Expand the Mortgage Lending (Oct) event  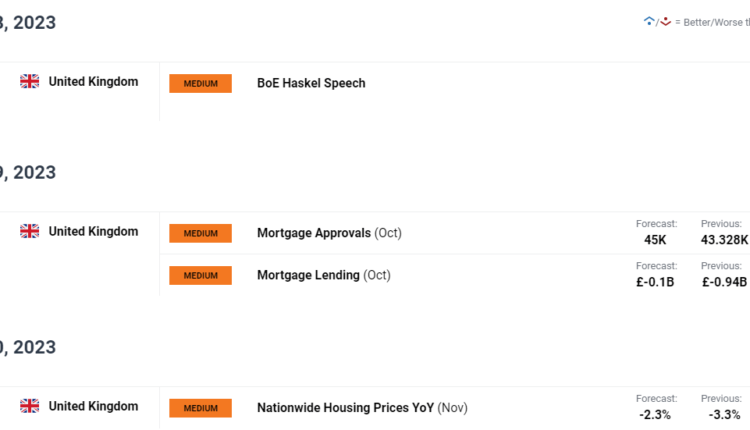(x=323, y=275)
